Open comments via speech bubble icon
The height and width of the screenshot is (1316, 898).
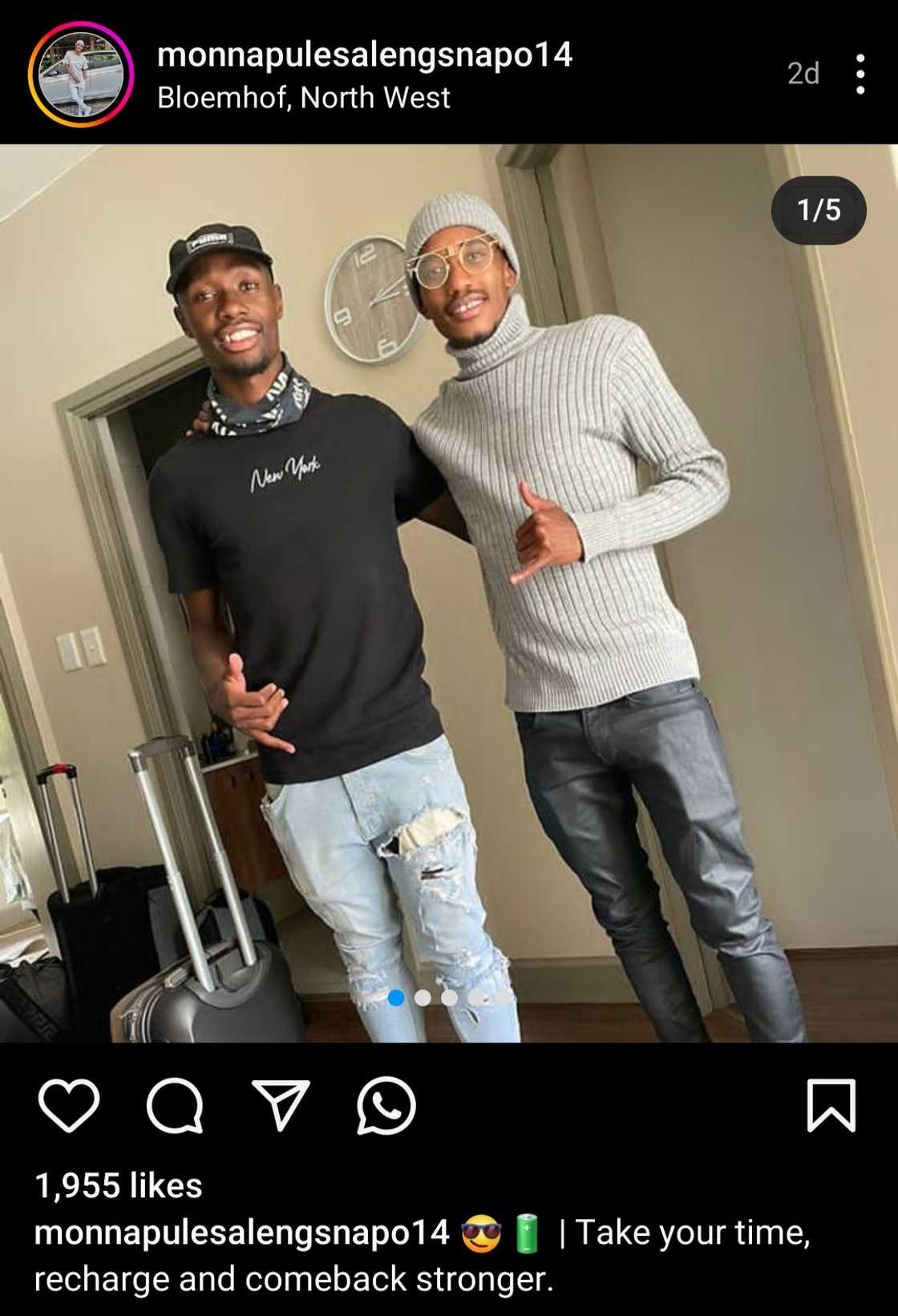point(175,1105)
